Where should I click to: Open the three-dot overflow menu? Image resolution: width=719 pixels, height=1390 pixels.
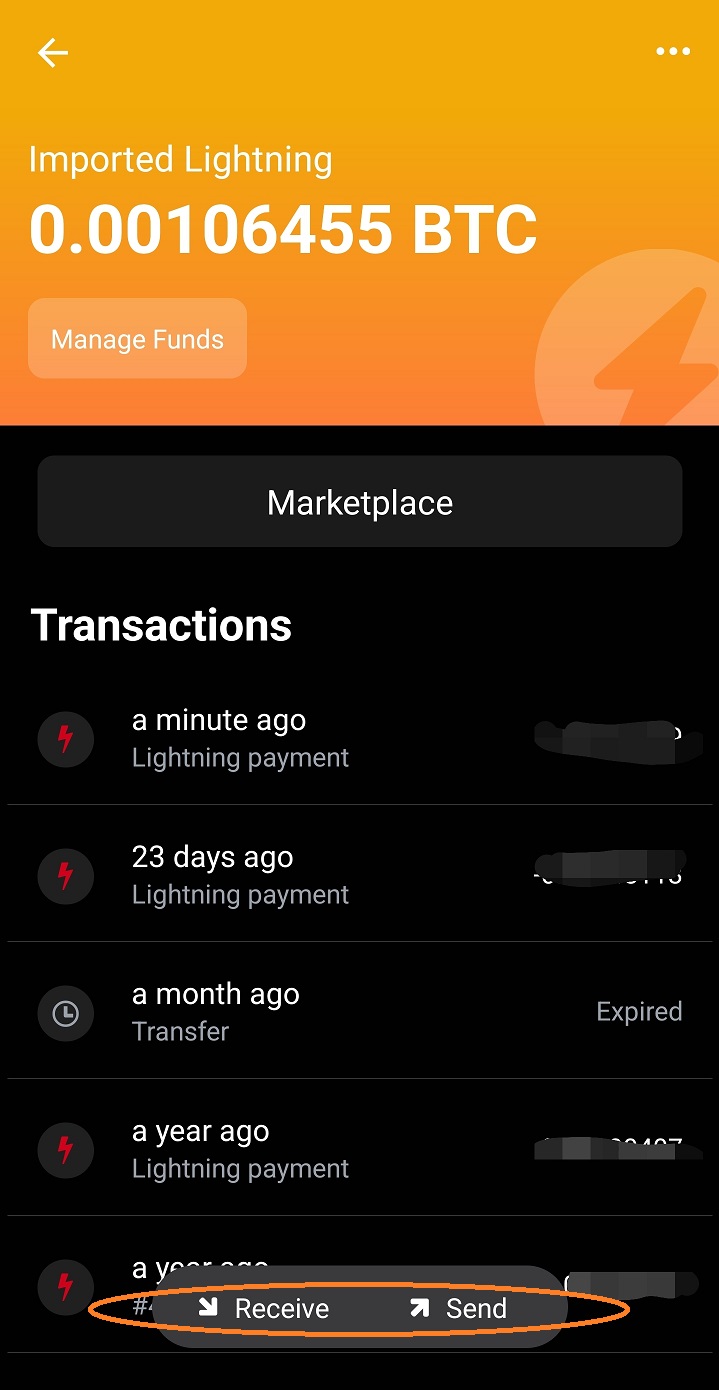[x=673, y=52]
